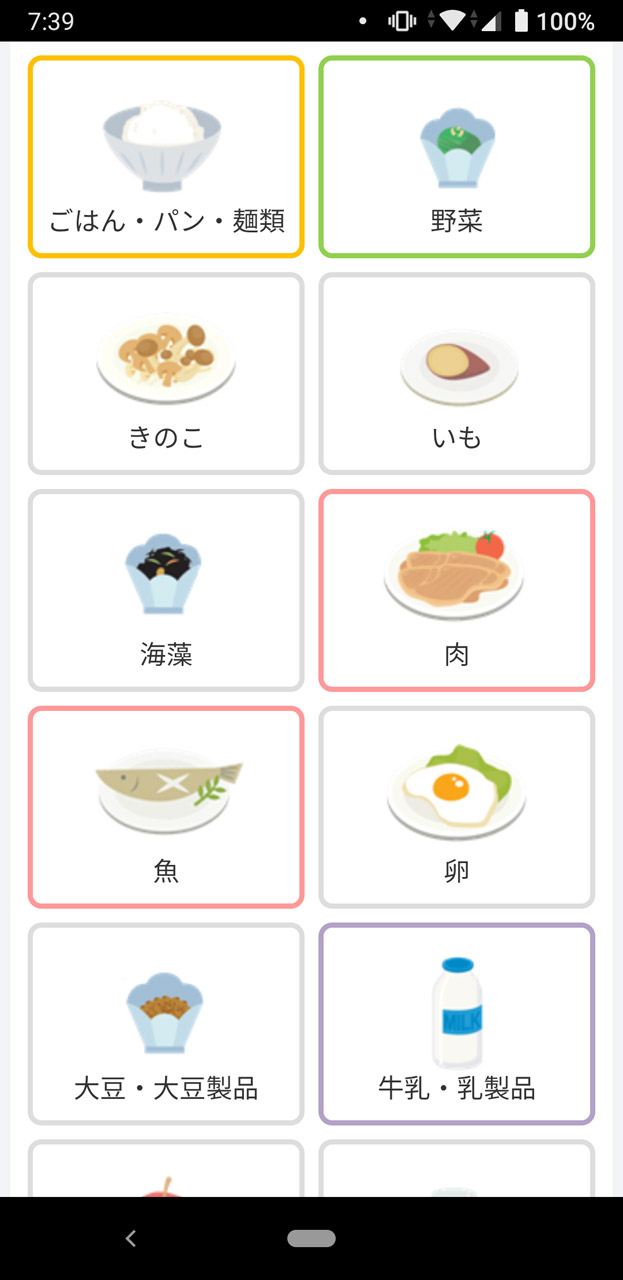Screen dimensions: 623x1280
Task: Select the ごはん・パン・麺類 food category
Action: click(166, 157)
